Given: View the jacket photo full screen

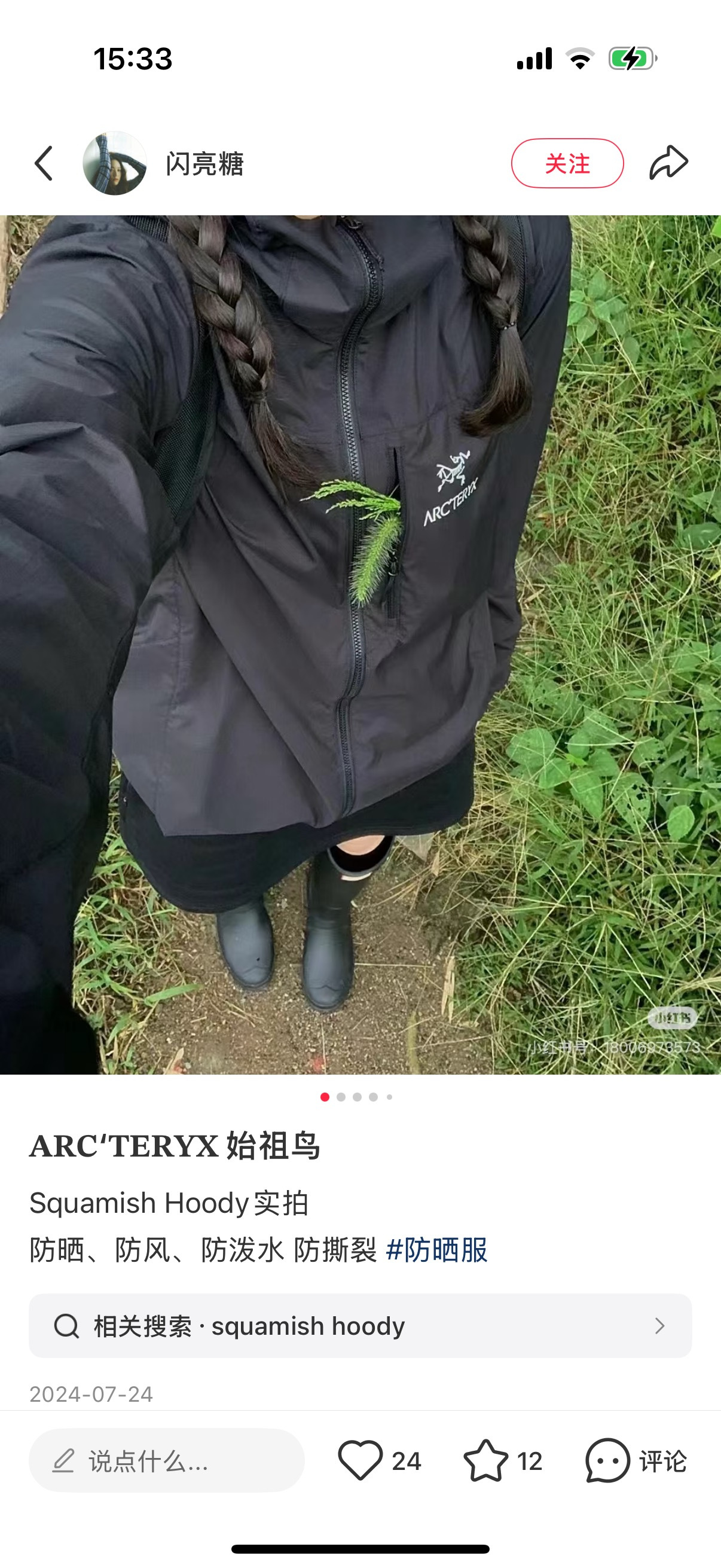Looking at the screenshot, I should (x=360, y=644).
